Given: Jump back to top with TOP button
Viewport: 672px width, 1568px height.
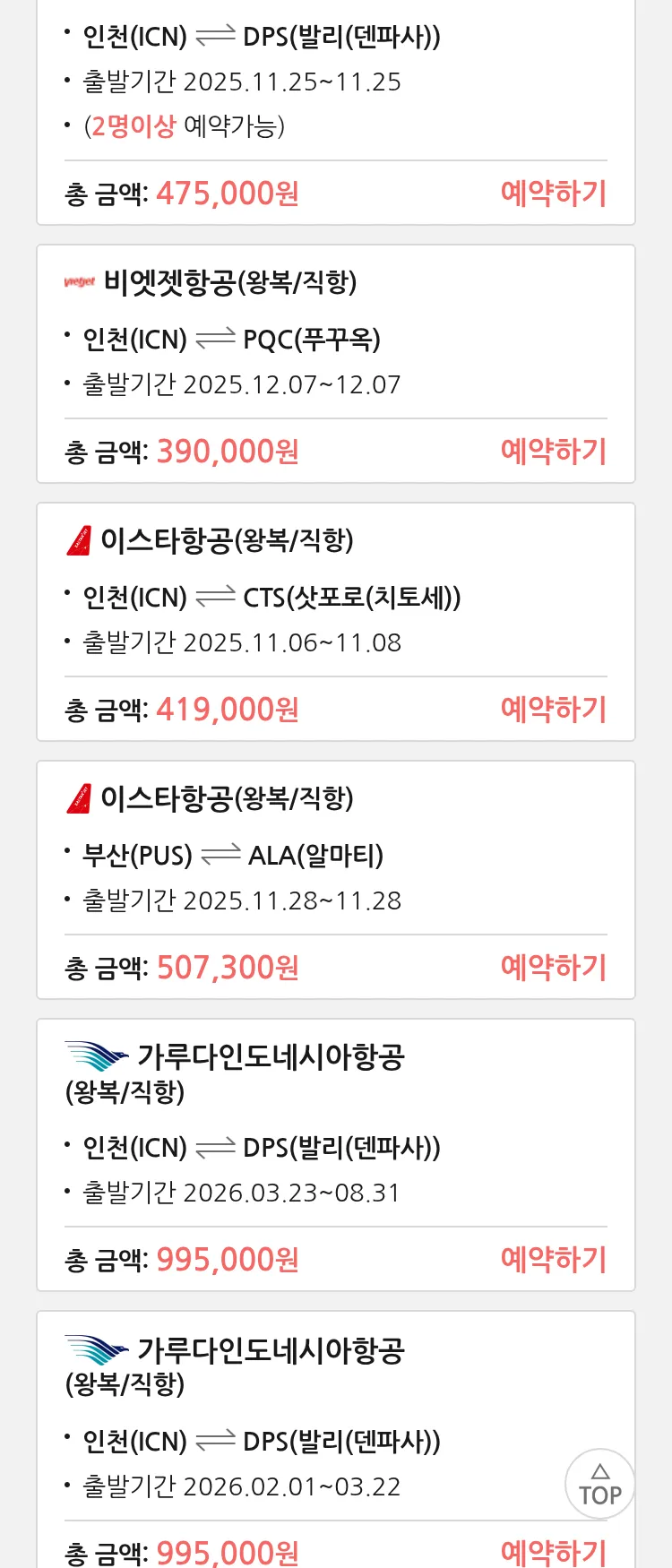Looking at the screenshot, I should [x=599, y=1483].
